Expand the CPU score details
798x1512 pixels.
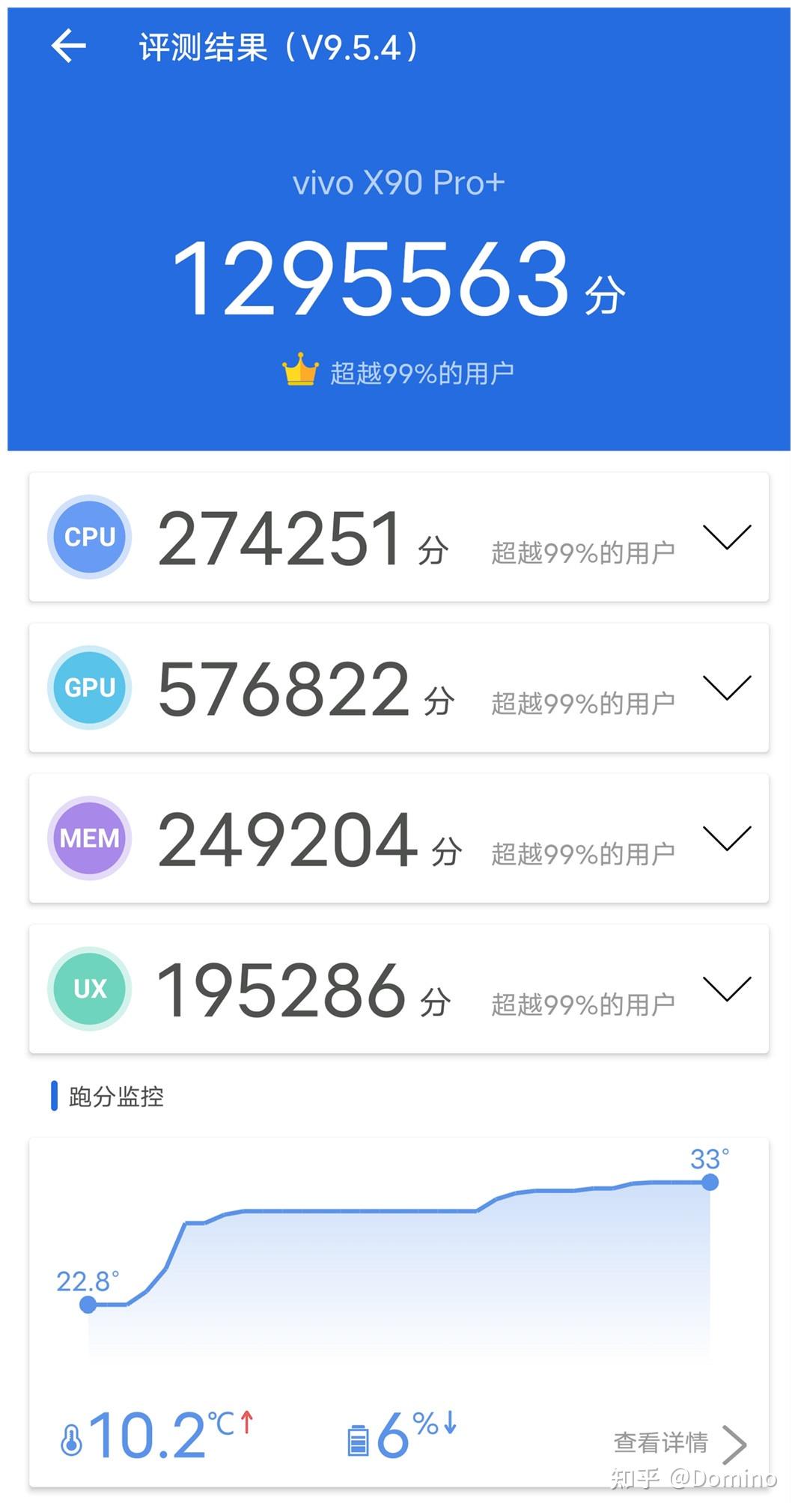726,537
